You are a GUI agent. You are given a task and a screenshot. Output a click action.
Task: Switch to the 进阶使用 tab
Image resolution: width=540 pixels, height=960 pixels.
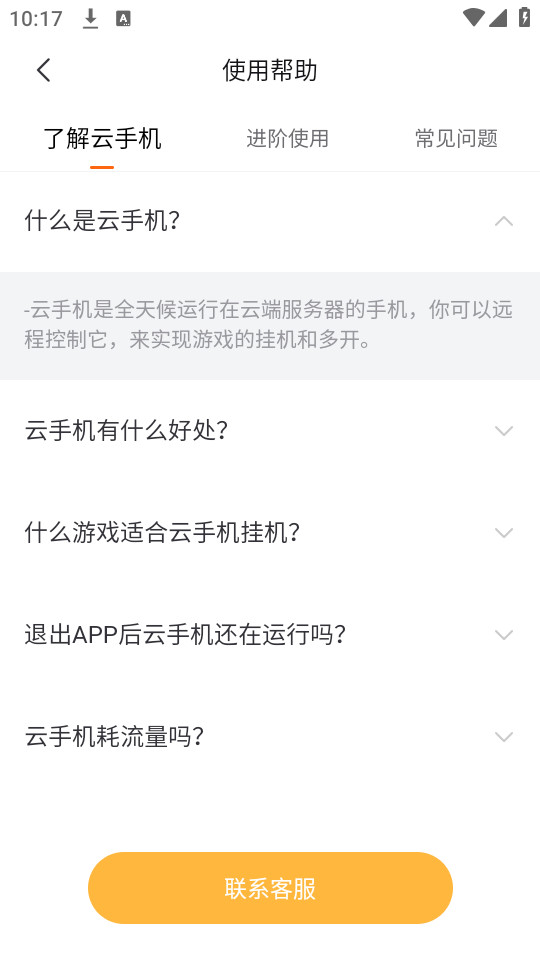point(287,138)
